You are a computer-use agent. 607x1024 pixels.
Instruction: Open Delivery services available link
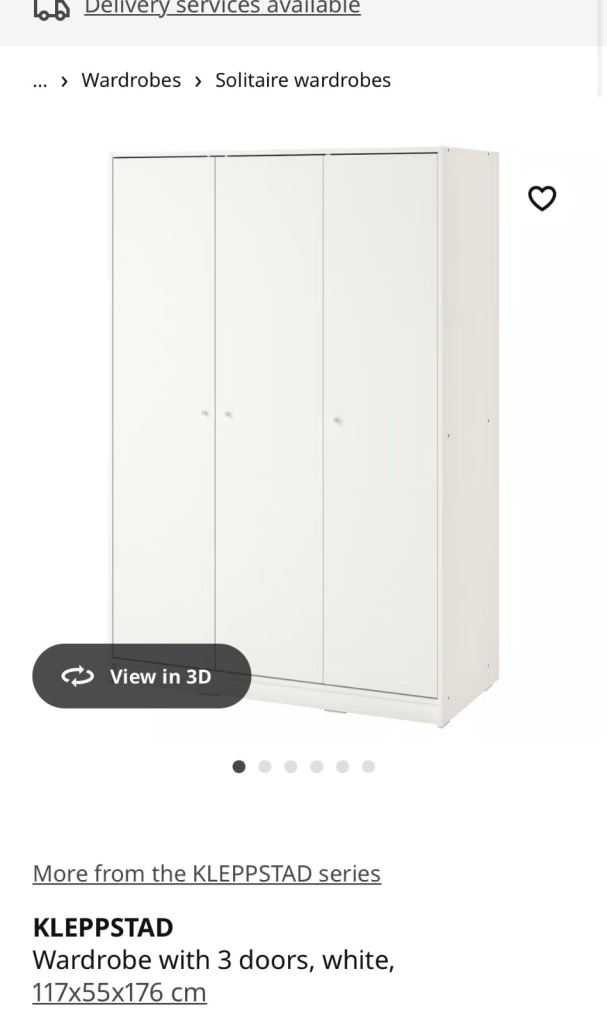[221, 8]
